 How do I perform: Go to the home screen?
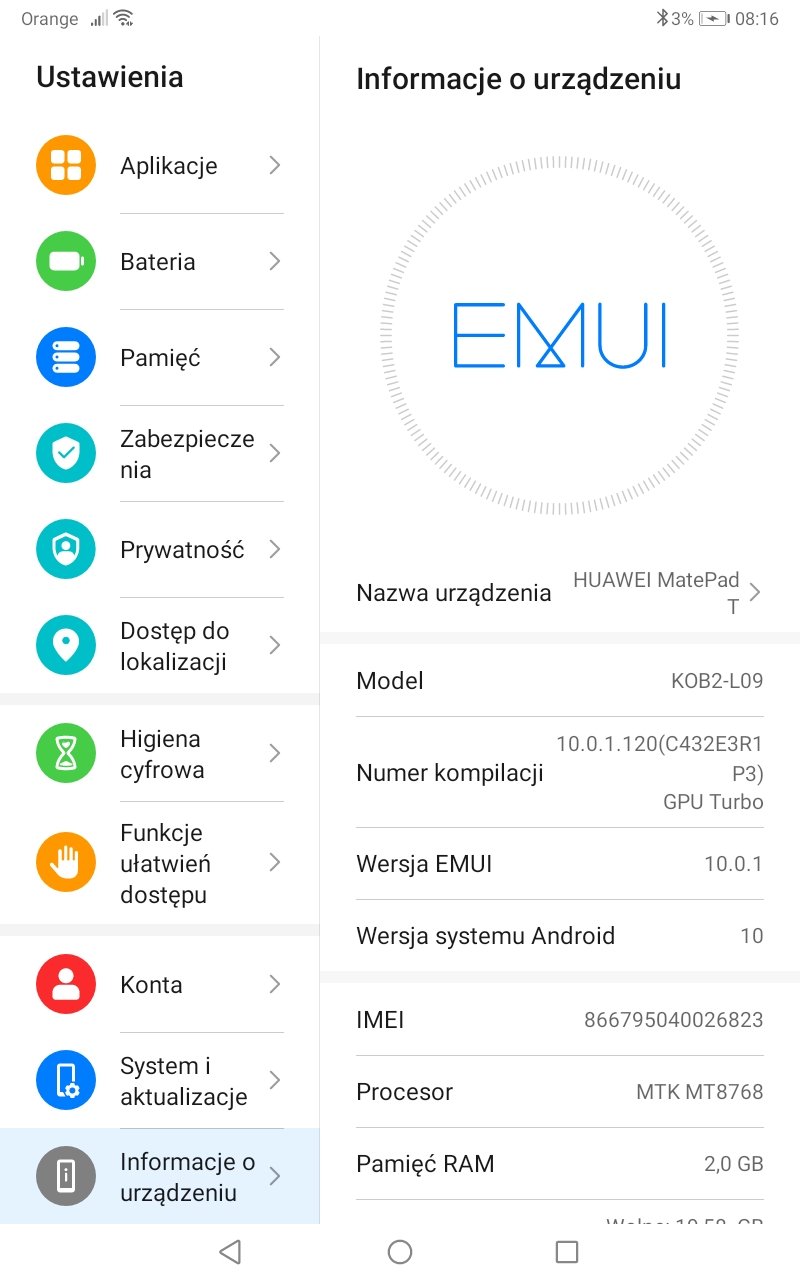[x=400, y=1251]
